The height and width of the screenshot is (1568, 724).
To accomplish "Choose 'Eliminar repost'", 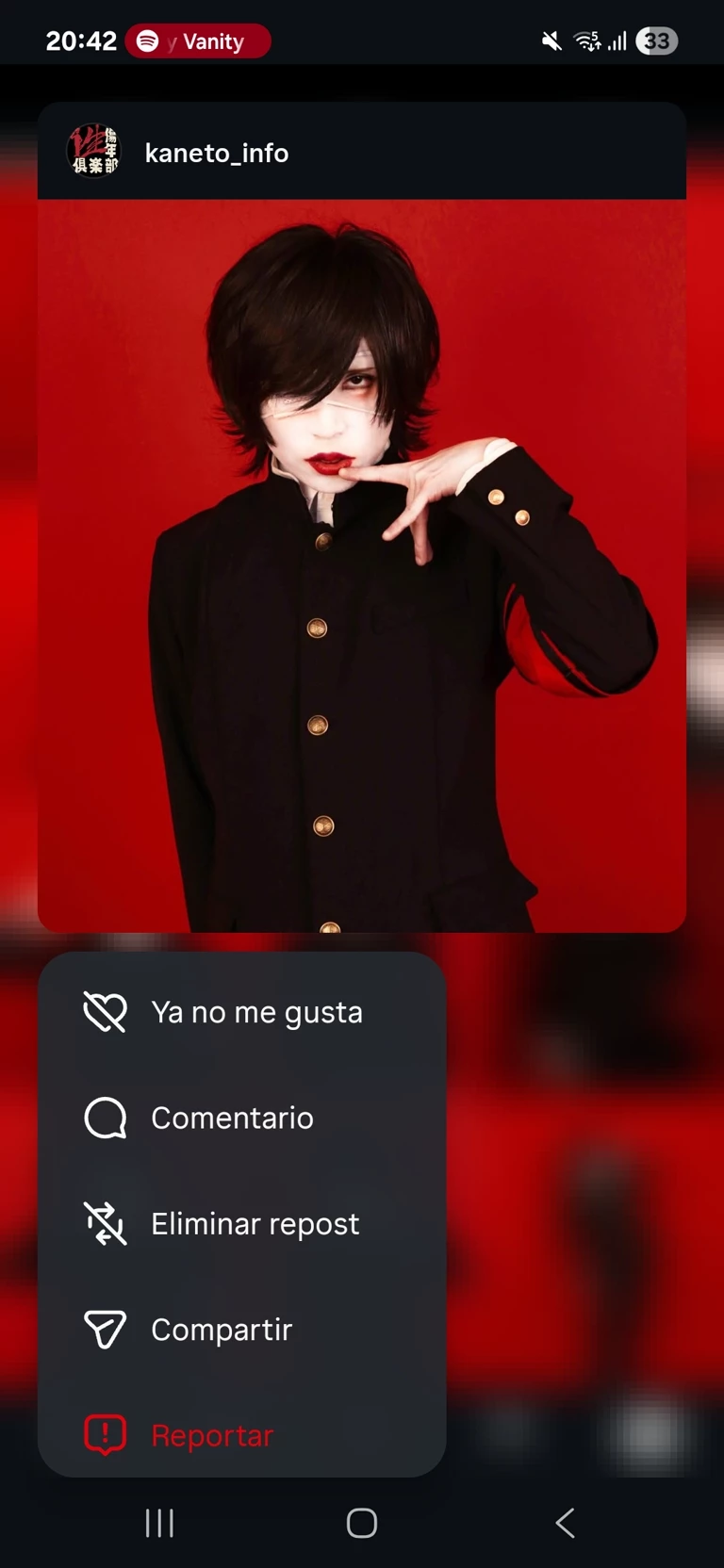I will tap(240, 1224).
